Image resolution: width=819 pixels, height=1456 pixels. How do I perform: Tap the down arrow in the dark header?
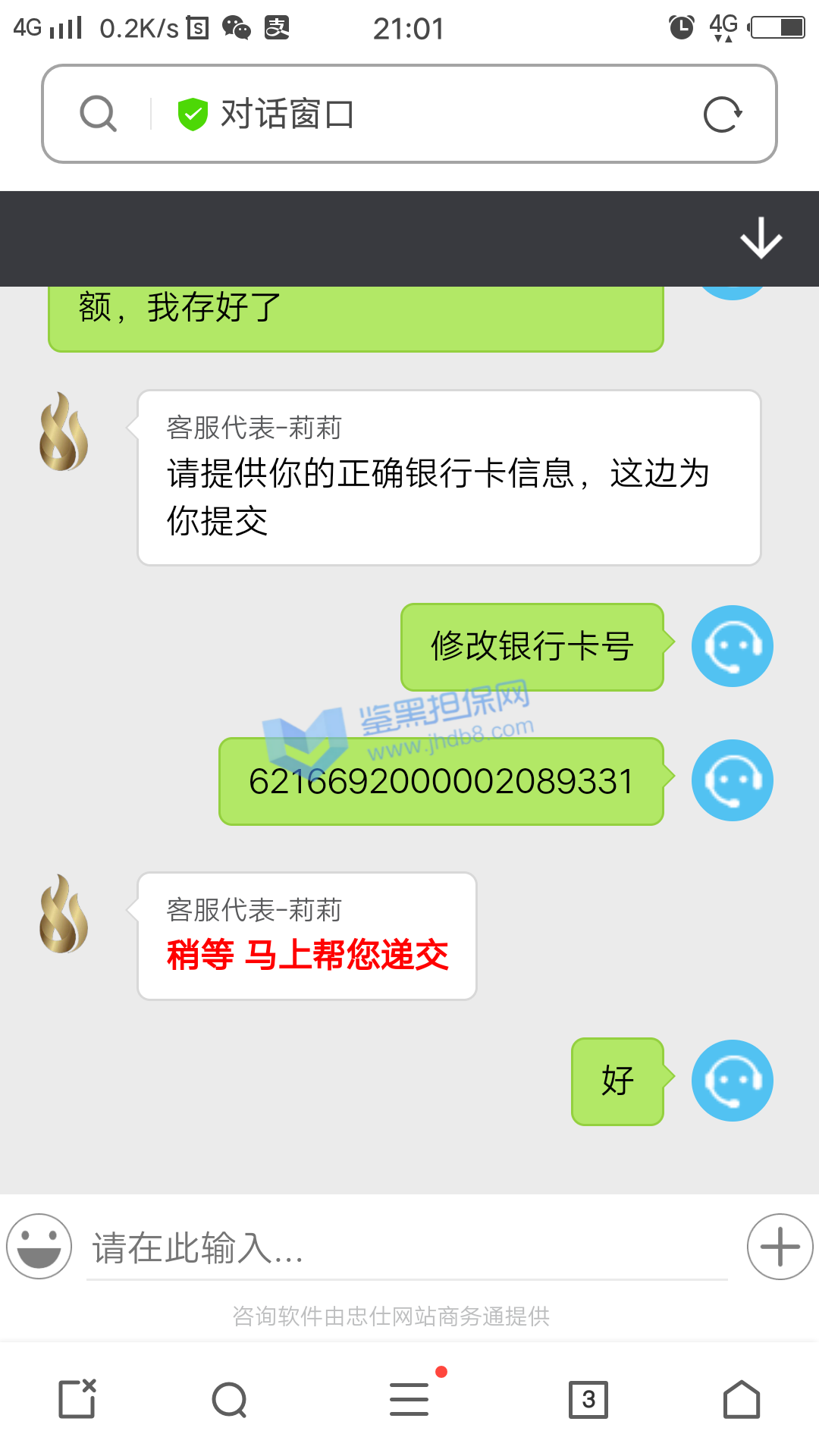coord(761,238)
